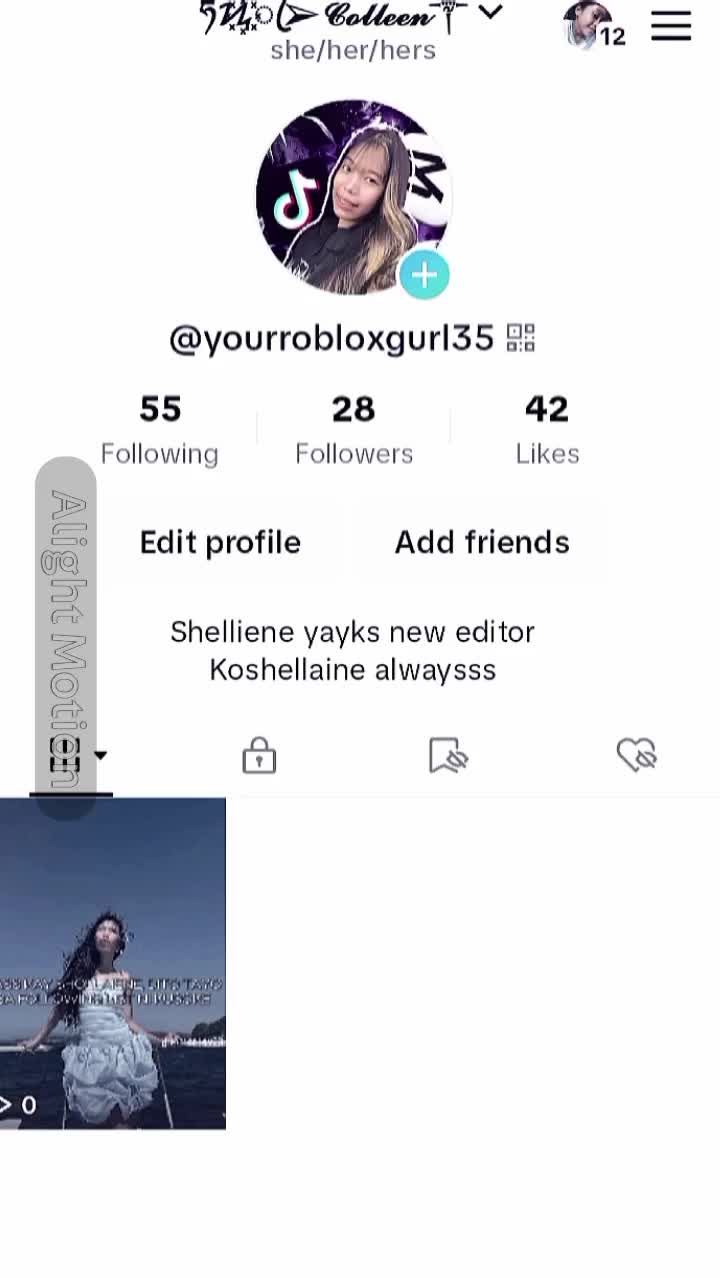This screenshot has height=1278, width=720.
Task: View the Followers list
Action: [x=354, y=430]
